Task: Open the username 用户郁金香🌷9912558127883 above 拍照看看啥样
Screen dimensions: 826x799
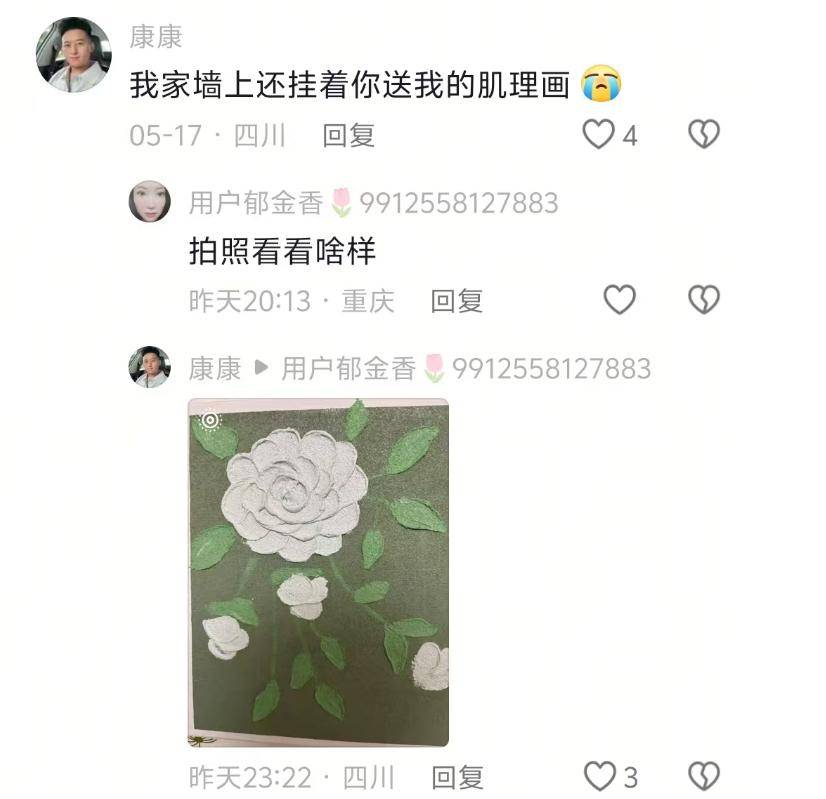Action: tap(373, 203)
